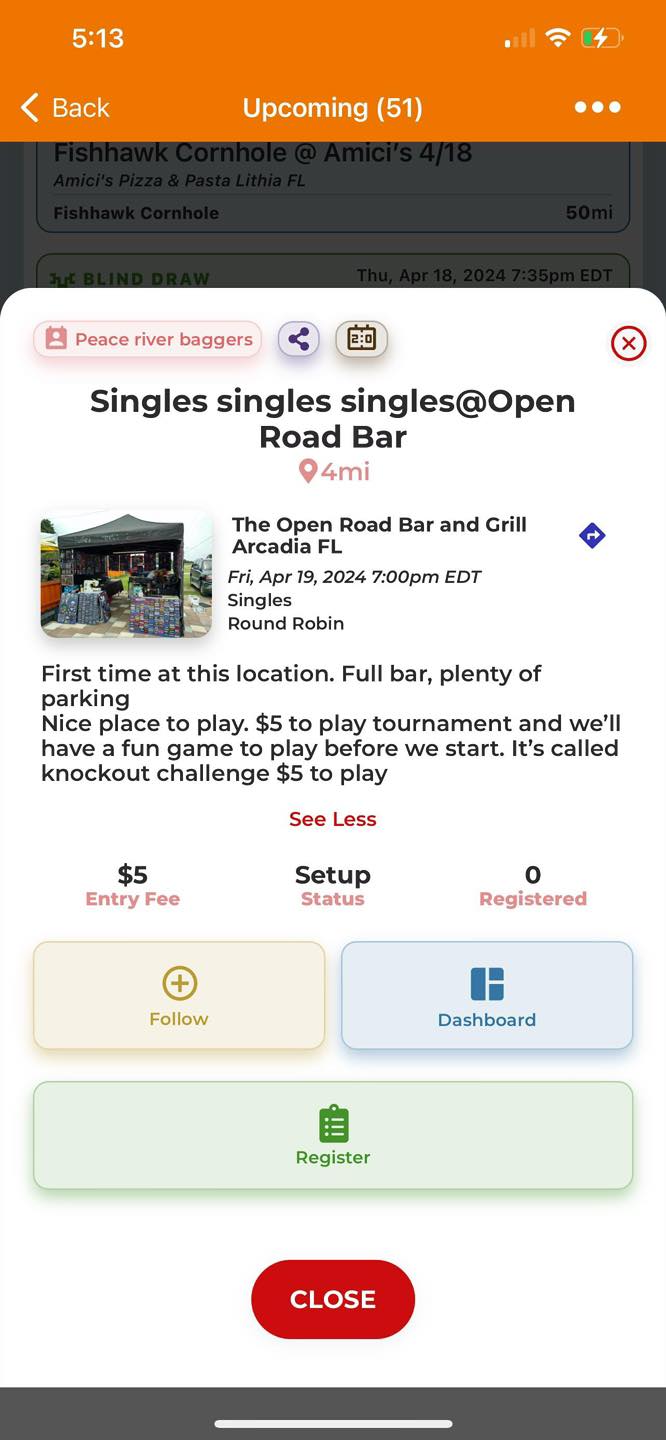Register for the singles tournament
This screenshot has width=666, height=1440.
(x=333, y=1136)
